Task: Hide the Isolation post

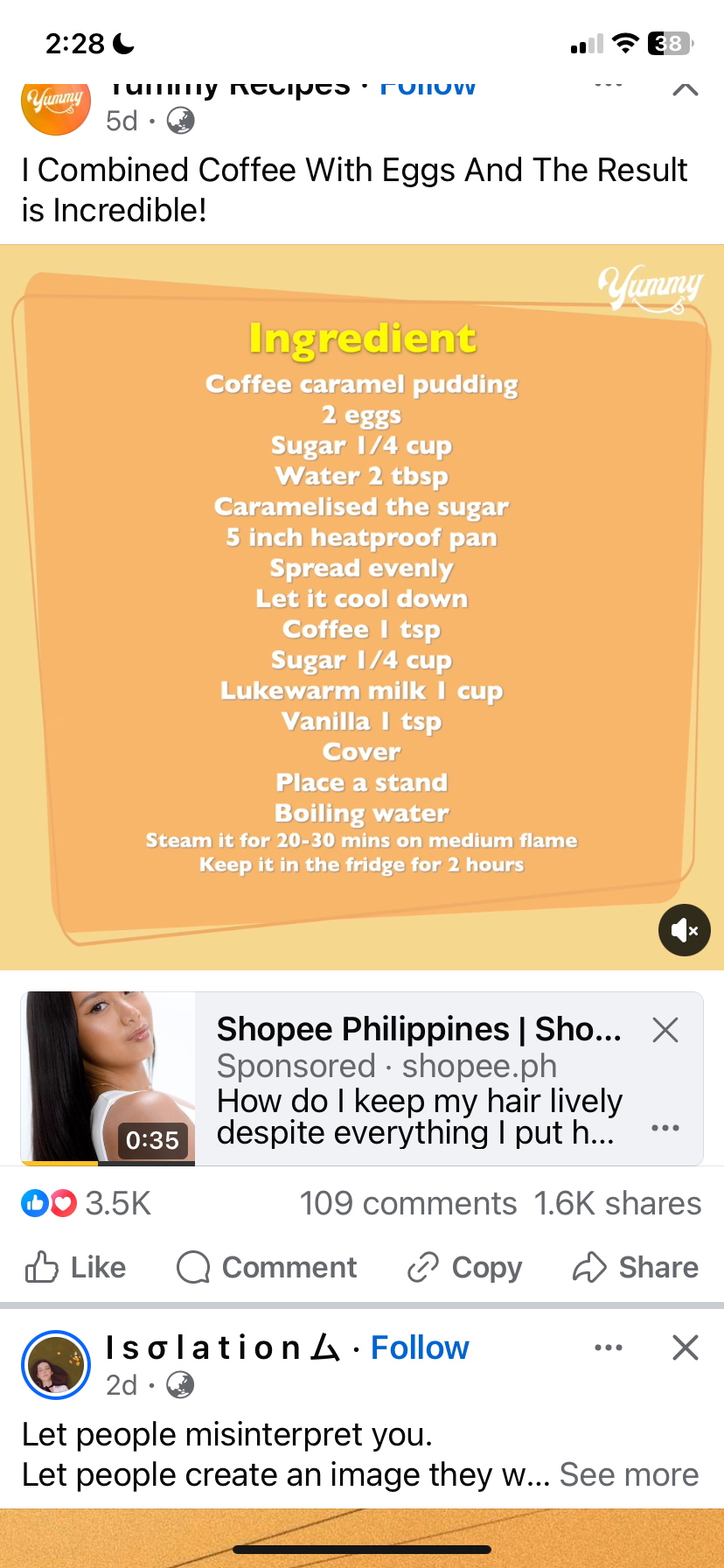Action: (685, 1347)
